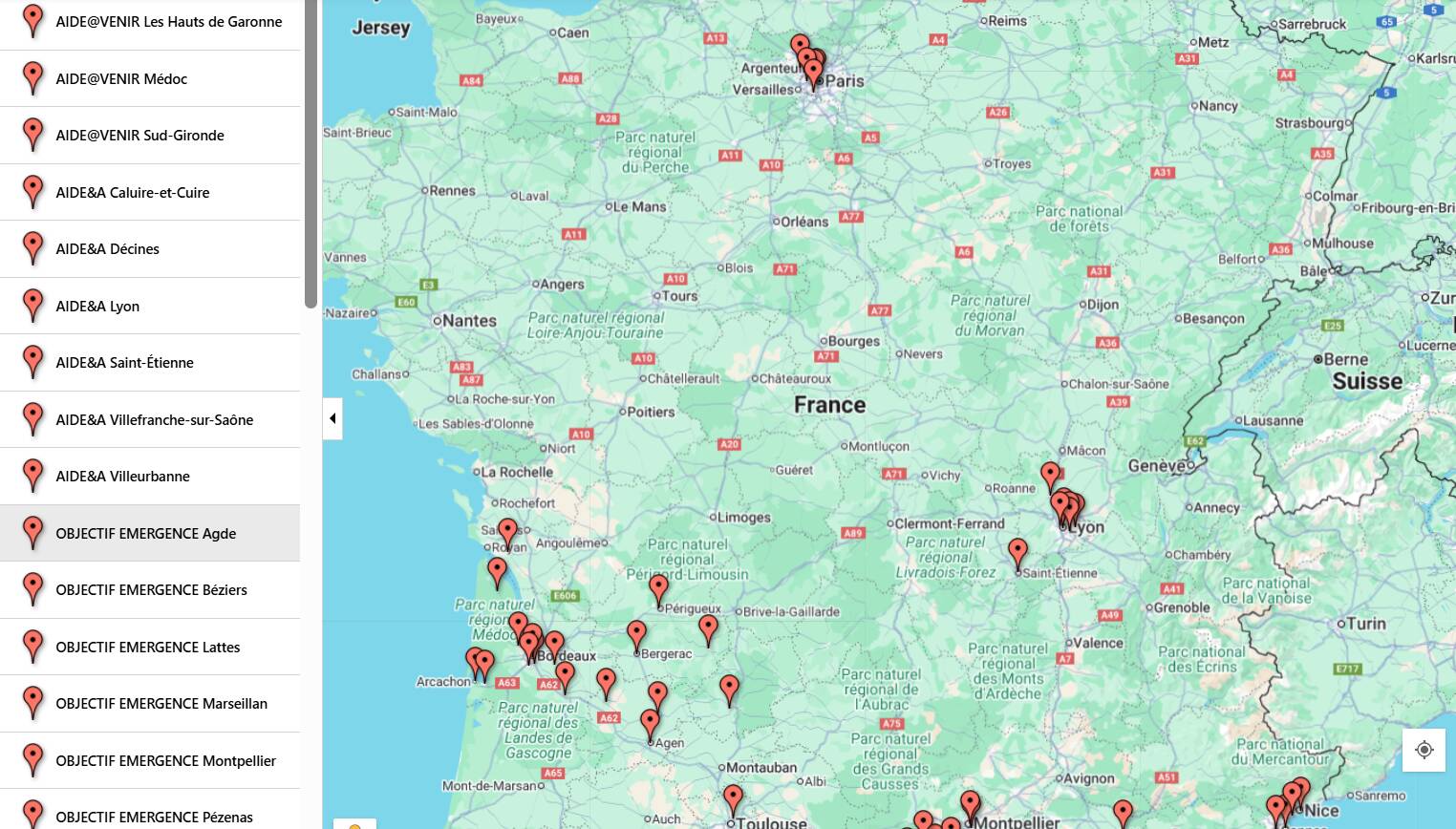The image size is (1456, 829).
Task: Center map on my location
Action: tap(1424, 750)
